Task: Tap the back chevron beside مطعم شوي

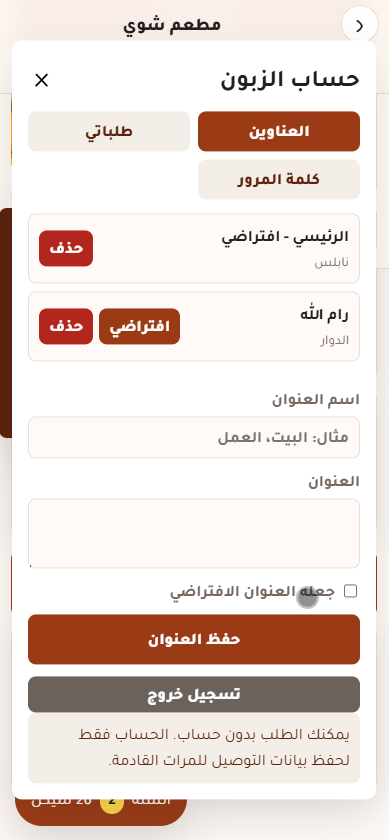Action: 360,25
